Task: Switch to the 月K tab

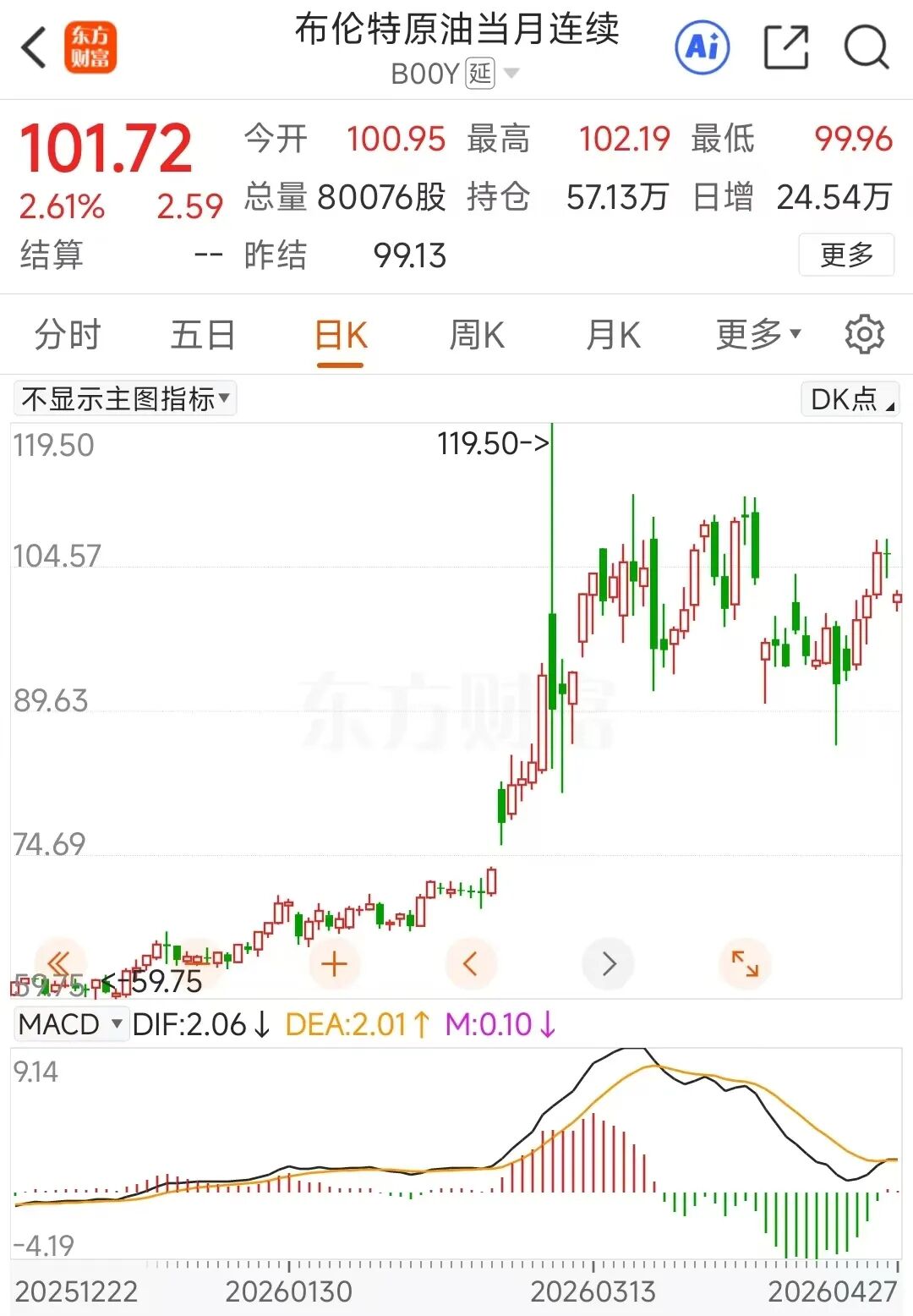Action: tap(613, 335)
